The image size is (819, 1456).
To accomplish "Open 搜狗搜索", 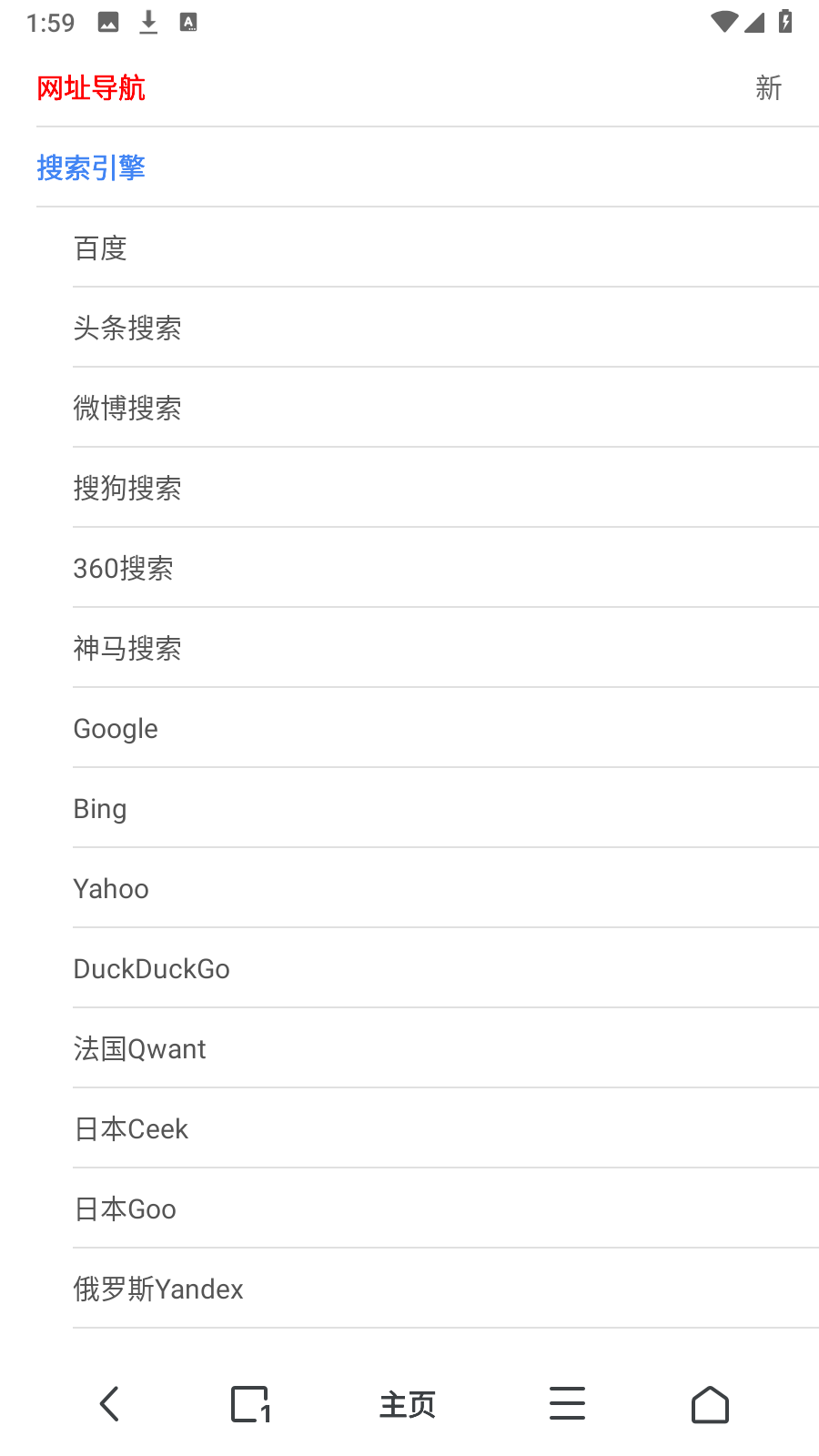I will tap(446, 488).
